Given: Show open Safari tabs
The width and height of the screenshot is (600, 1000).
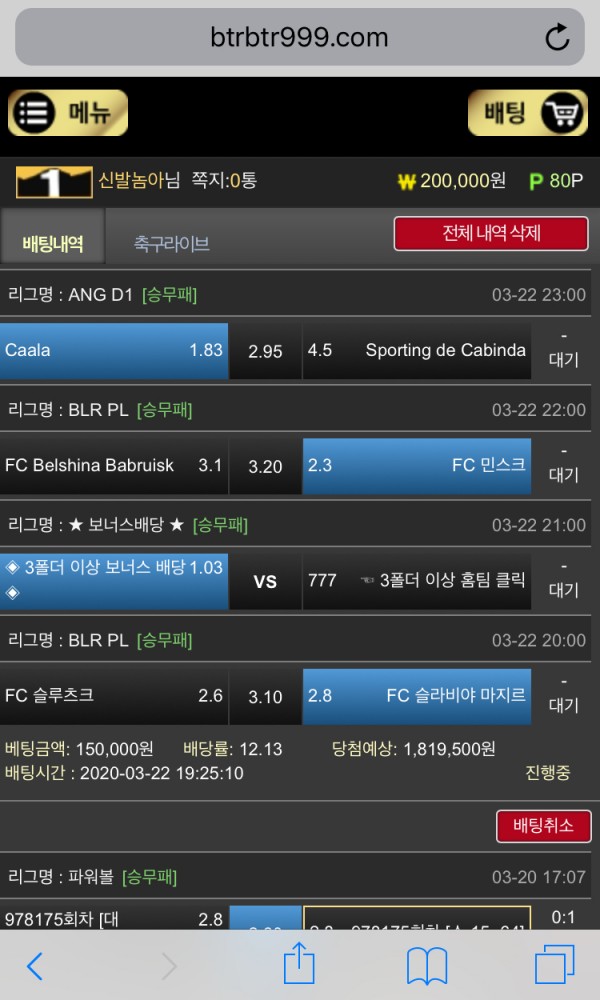Looking at the screenshot, I should click(554, 965).
